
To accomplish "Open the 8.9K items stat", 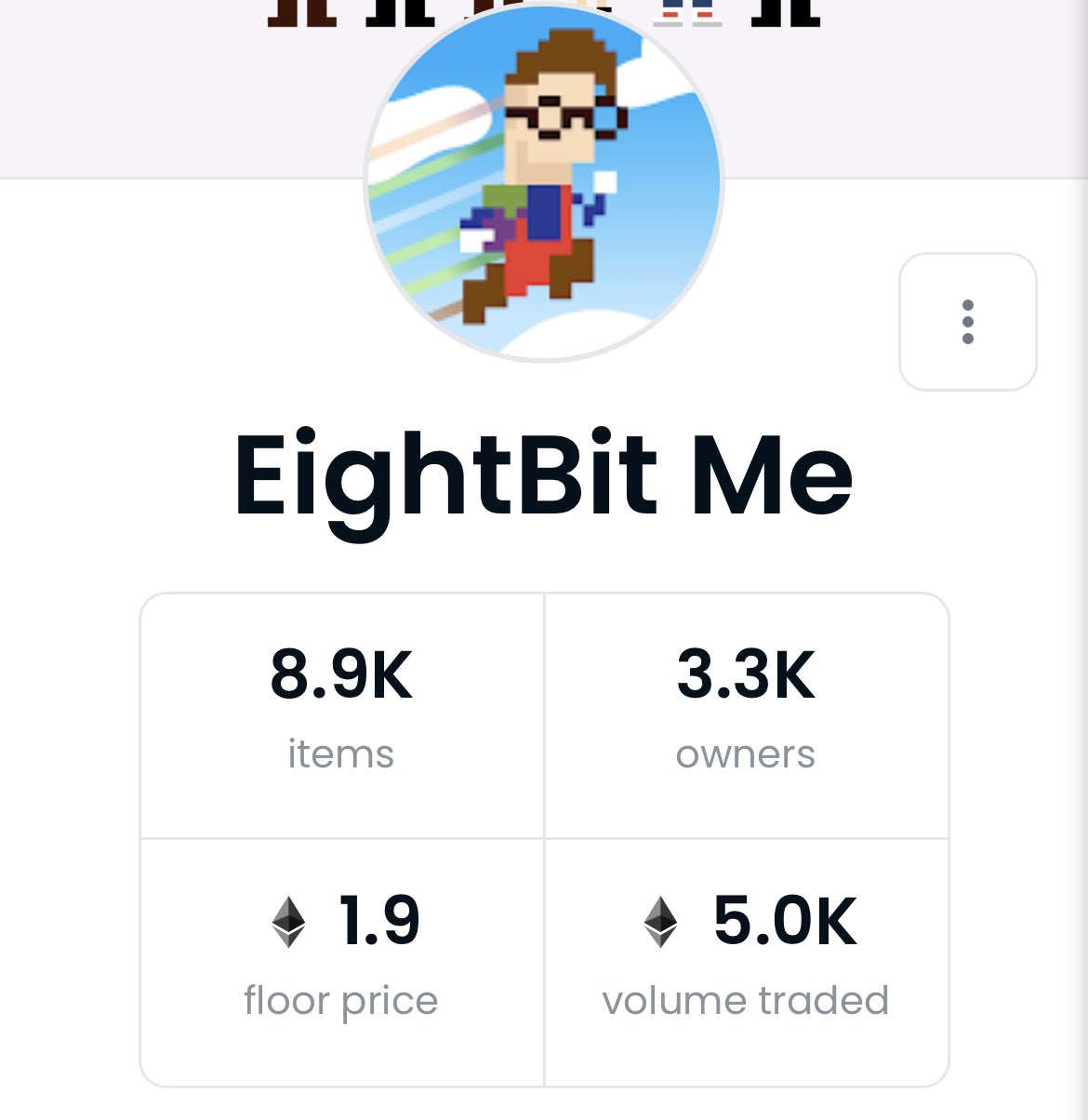I will pyautogui.click(x=341, y=715).
